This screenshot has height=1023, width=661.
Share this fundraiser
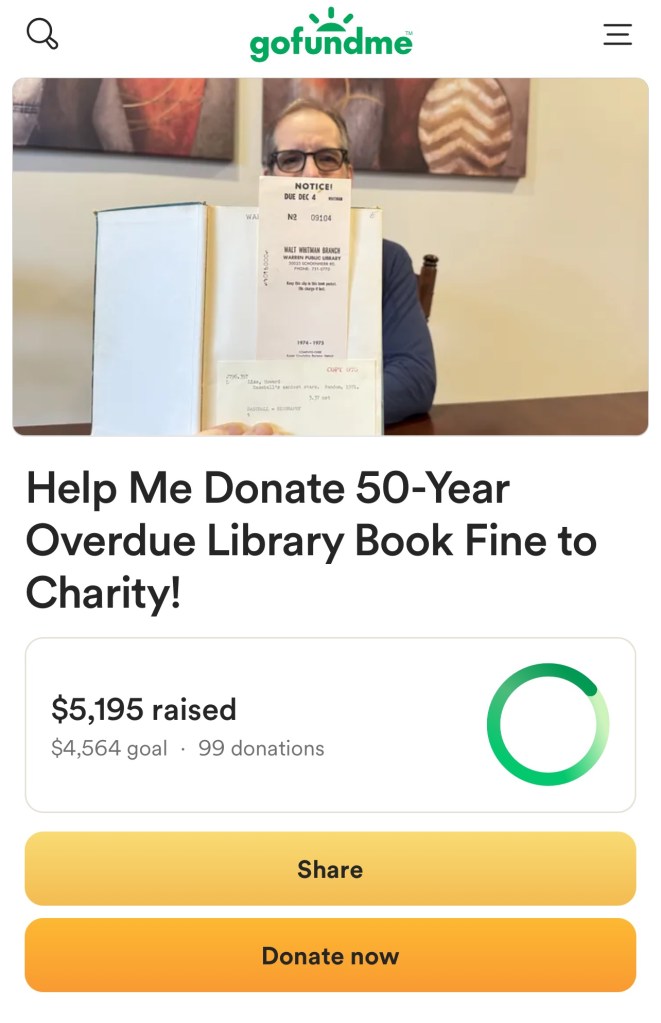click(x=330, y=869)
